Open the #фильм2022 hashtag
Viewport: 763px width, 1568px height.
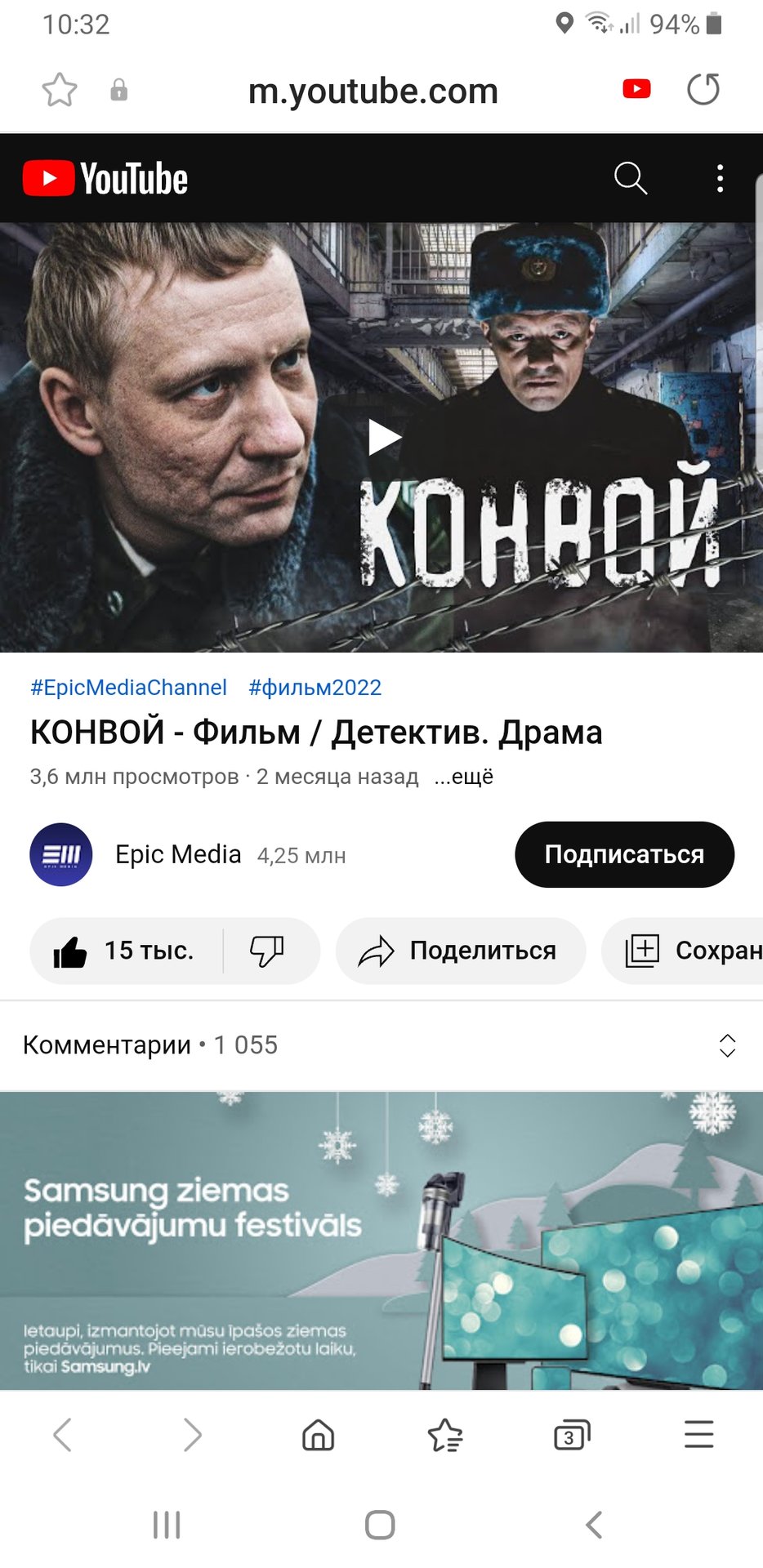coord(315,688)
